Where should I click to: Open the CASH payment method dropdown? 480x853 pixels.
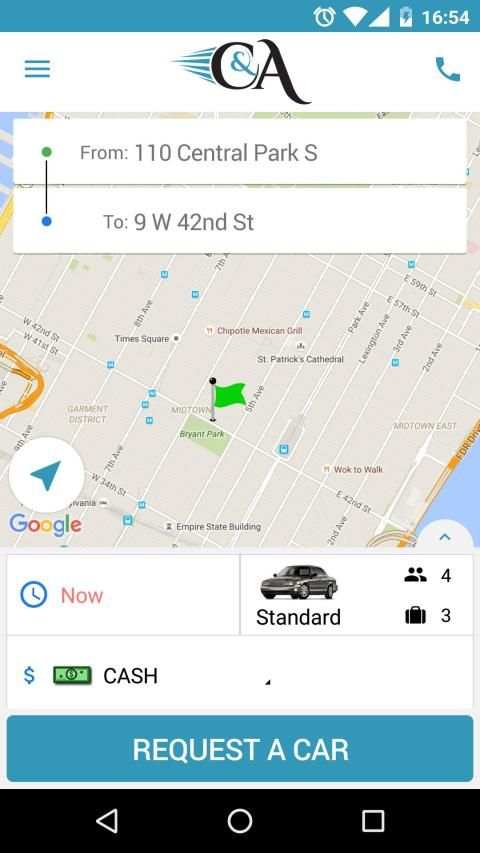click(239, 675)
